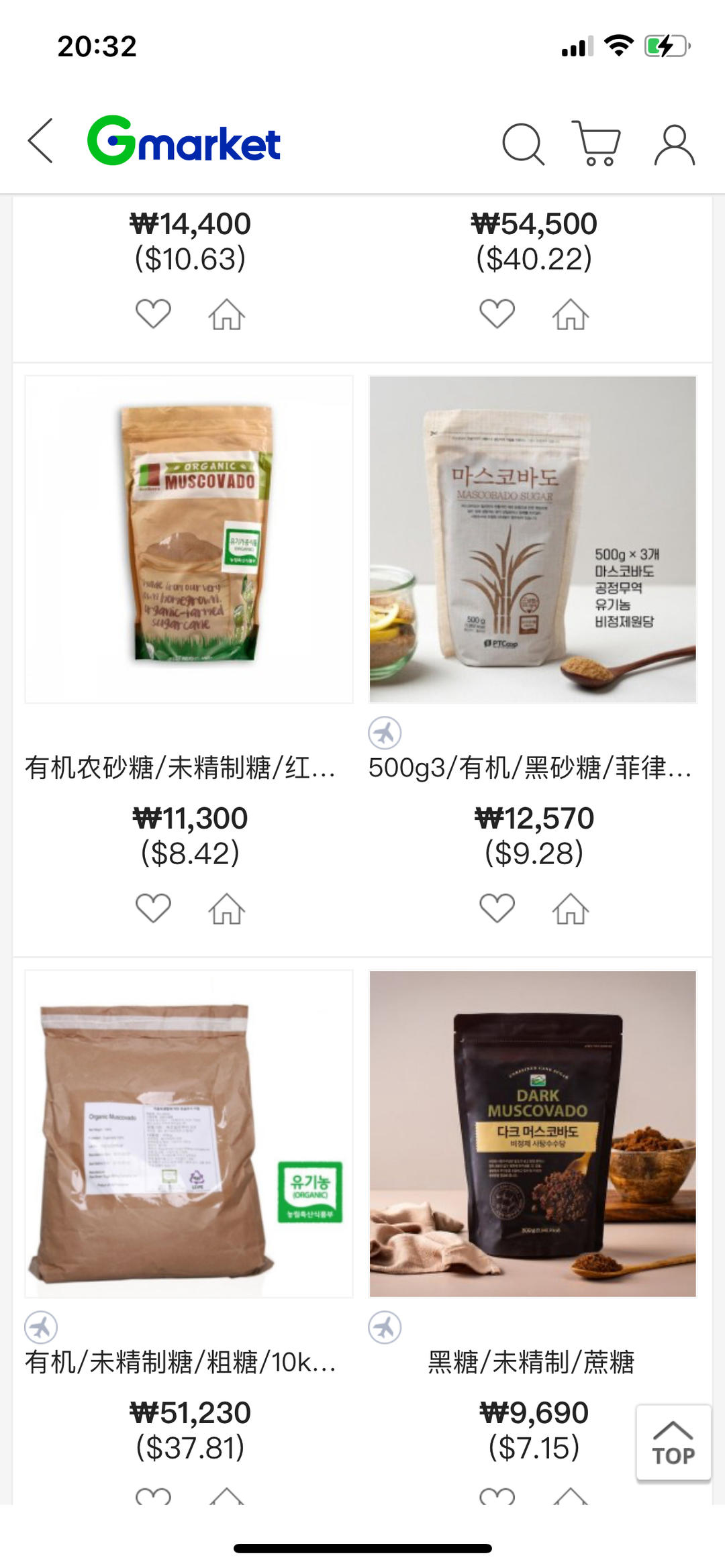Open the Gmarket home logo
This screenshot has width=725, height=1568.
click(184, 142)
